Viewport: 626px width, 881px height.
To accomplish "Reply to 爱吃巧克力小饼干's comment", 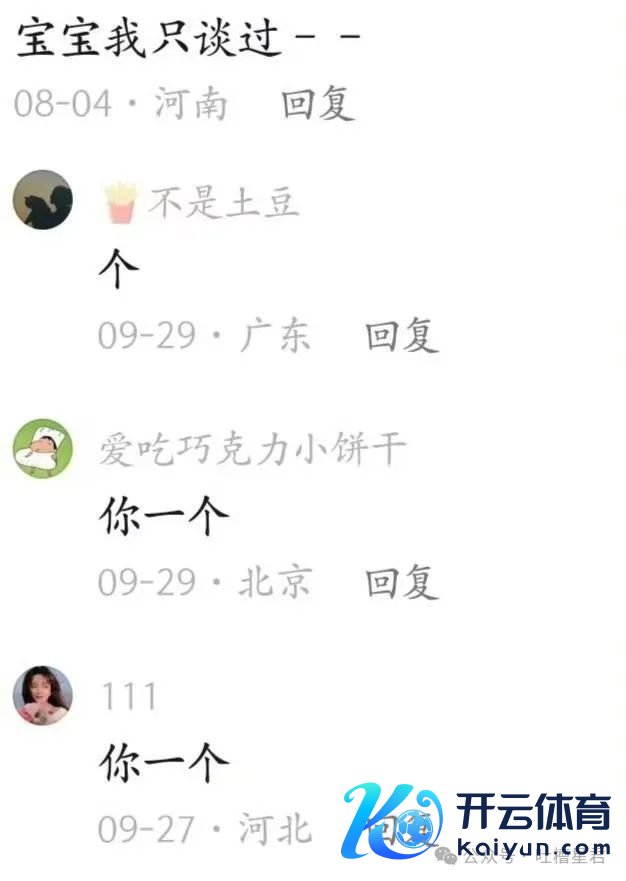I will click(402, 581).
